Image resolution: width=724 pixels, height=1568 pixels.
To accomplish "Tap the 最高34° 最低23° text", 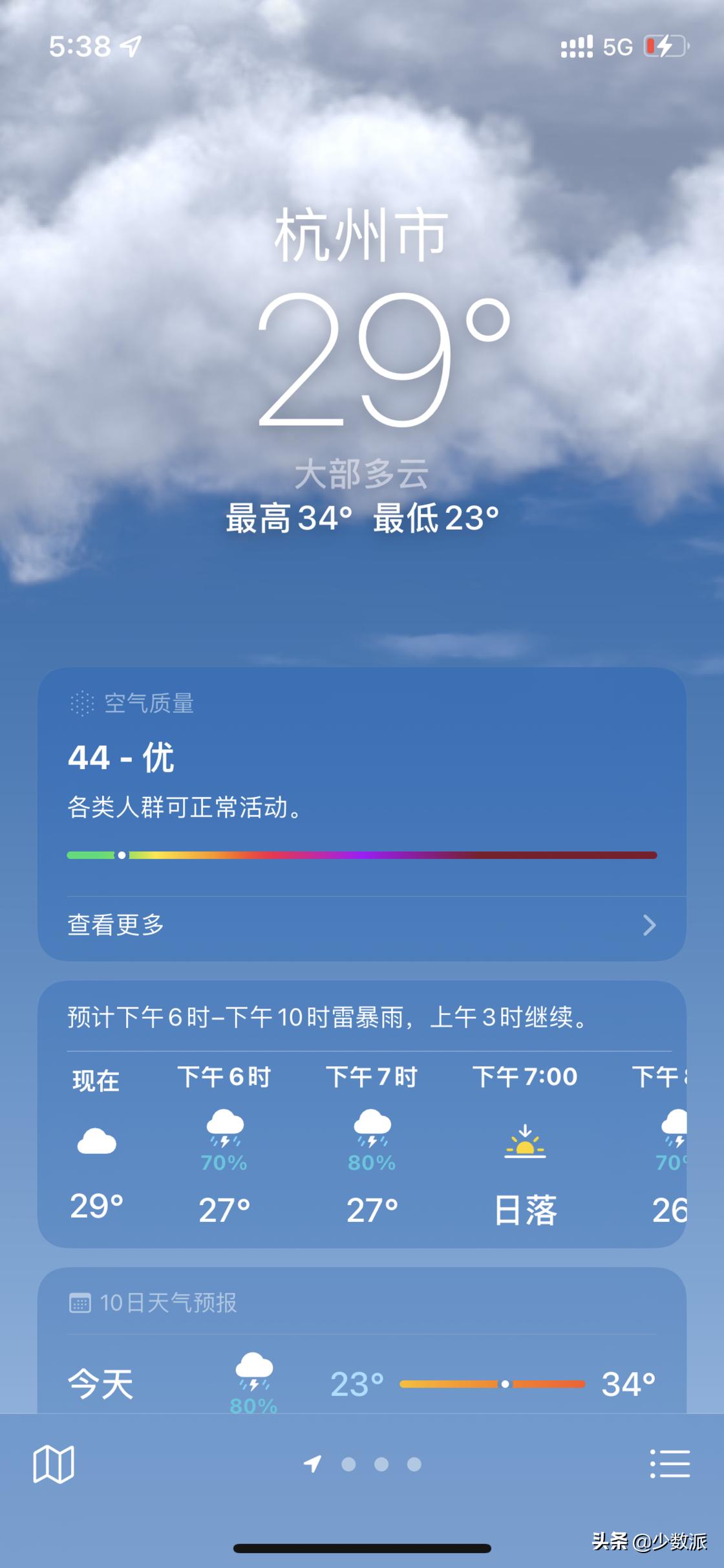I will (x=362, y=518).
